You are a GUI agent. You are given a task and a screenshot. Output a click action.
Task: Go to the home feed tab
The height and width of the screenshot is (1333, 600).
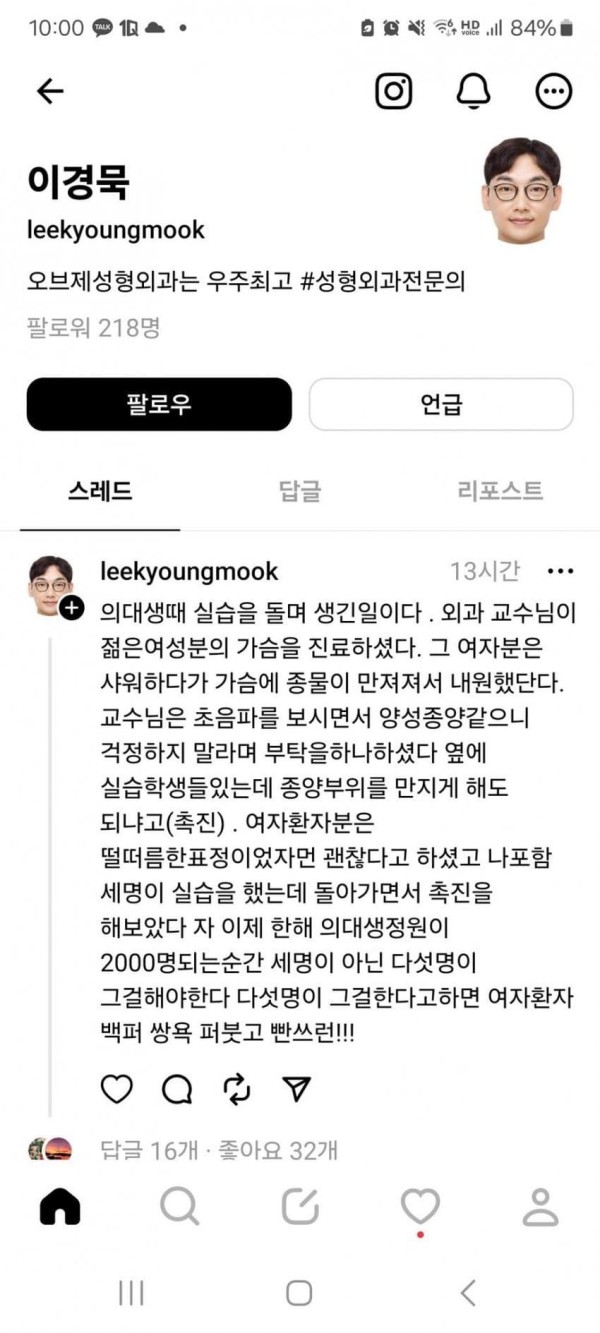coord(60,1207)
